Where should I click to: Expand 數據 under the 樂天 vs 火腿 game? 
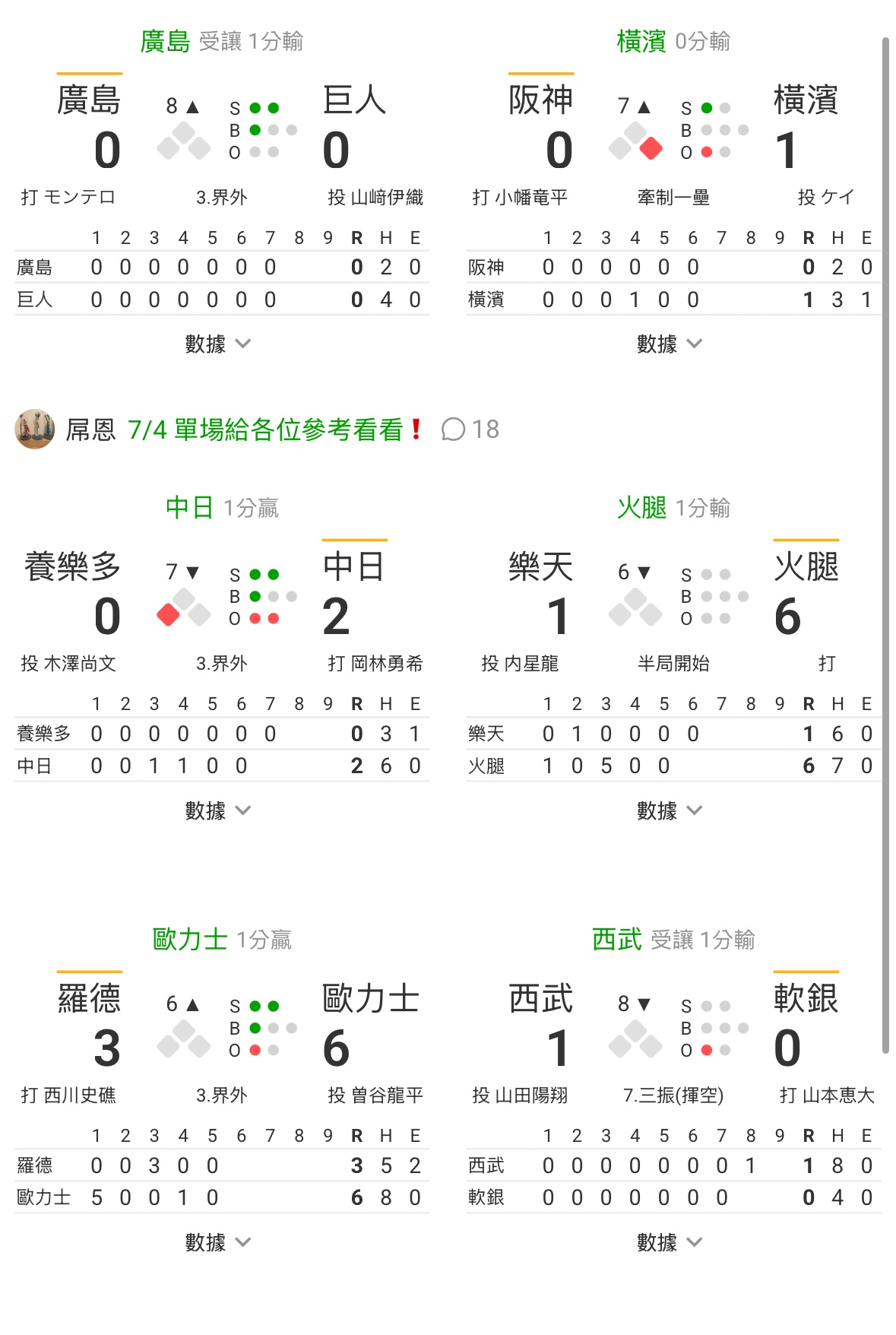coord(670,811)
